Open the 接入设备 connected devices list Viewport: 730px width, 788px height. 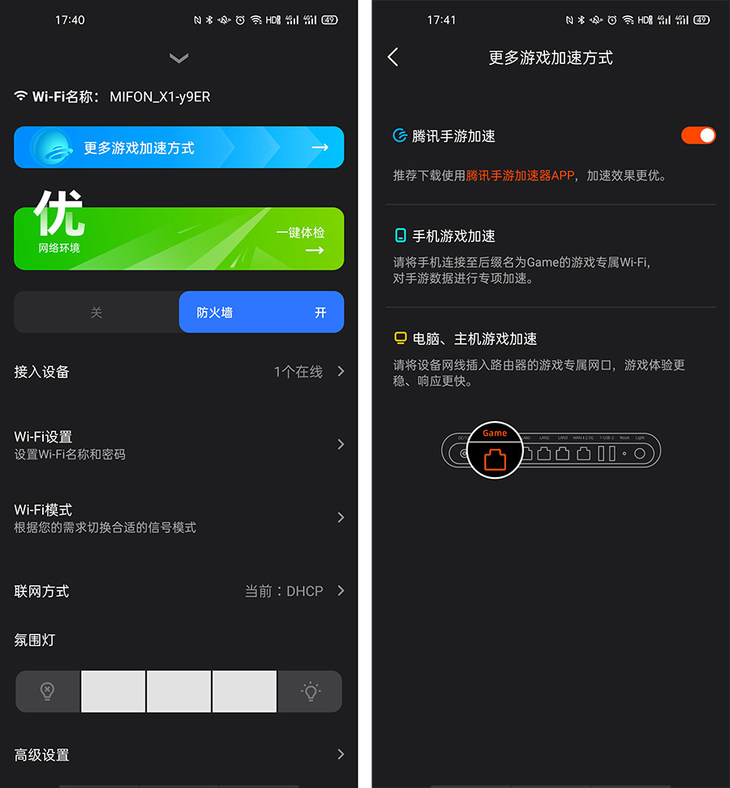coord(179,372)
